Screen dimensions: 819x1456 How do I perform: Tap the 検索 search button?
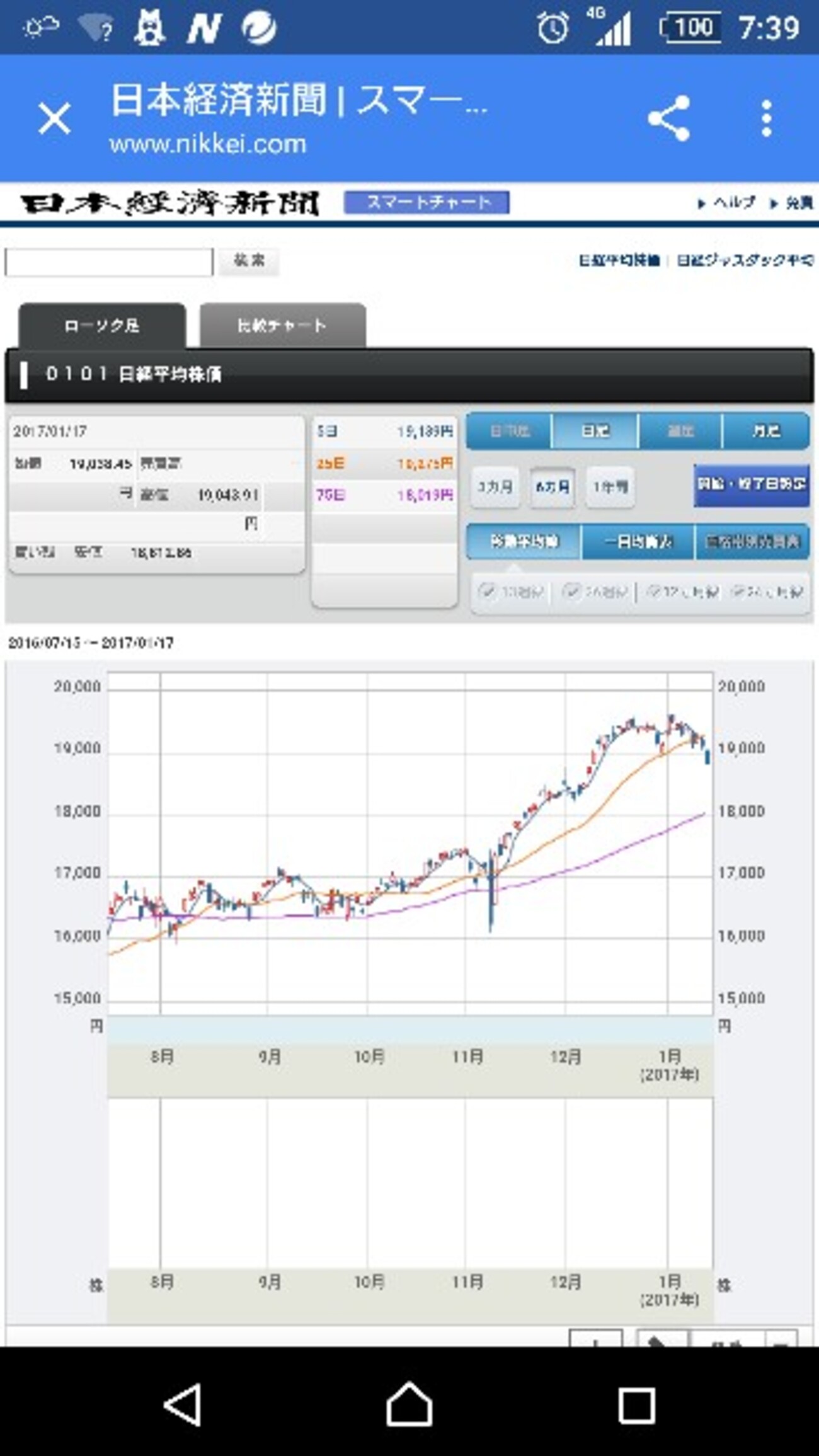pyautogui.click(x=249, y=260)
